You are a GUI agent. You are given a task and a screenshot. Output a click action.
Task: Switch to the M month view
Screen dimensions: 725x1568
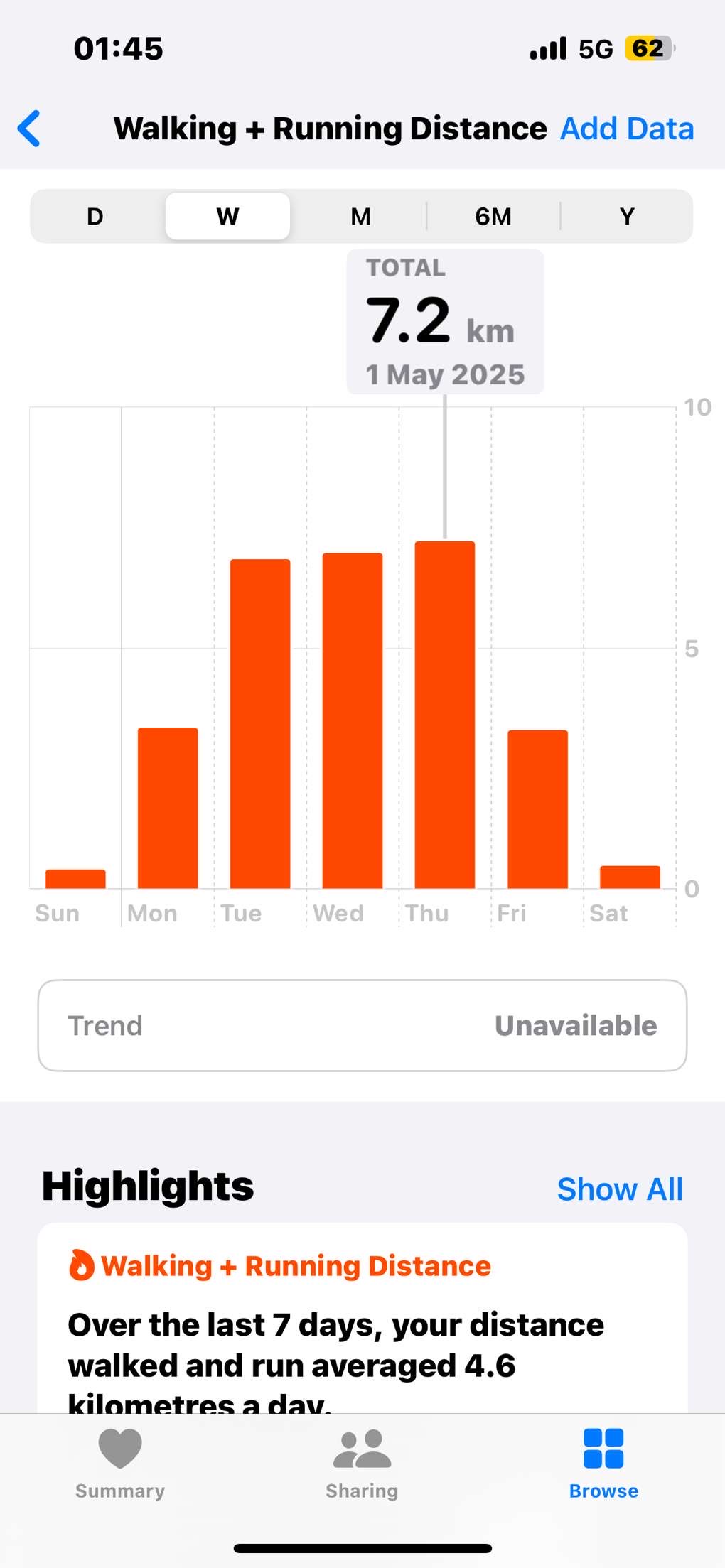361,216
